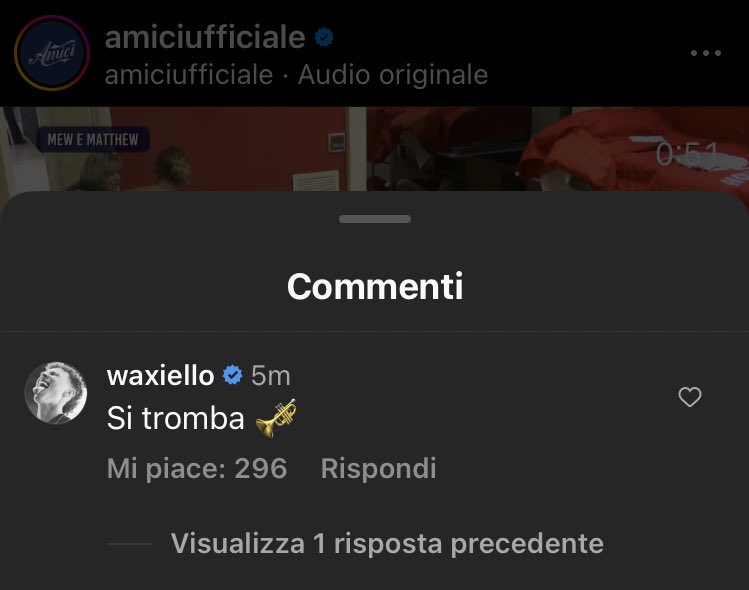Reply to waxiello's comment via Rispondi
749x590 pixels.
(x=378, y=468)
